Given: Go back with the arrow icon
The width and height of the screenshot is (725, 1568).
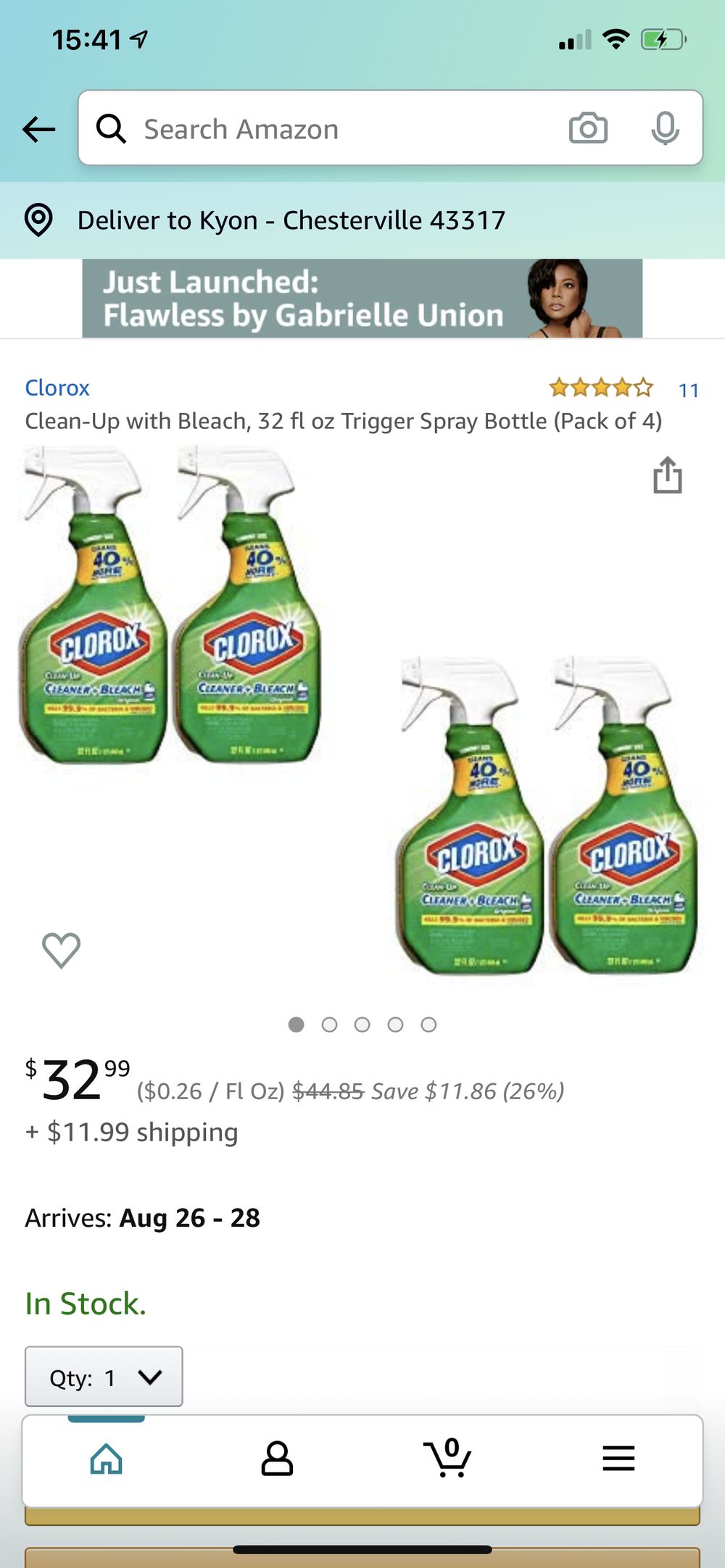Looking at the screenshot, I should tap(38, 130).
